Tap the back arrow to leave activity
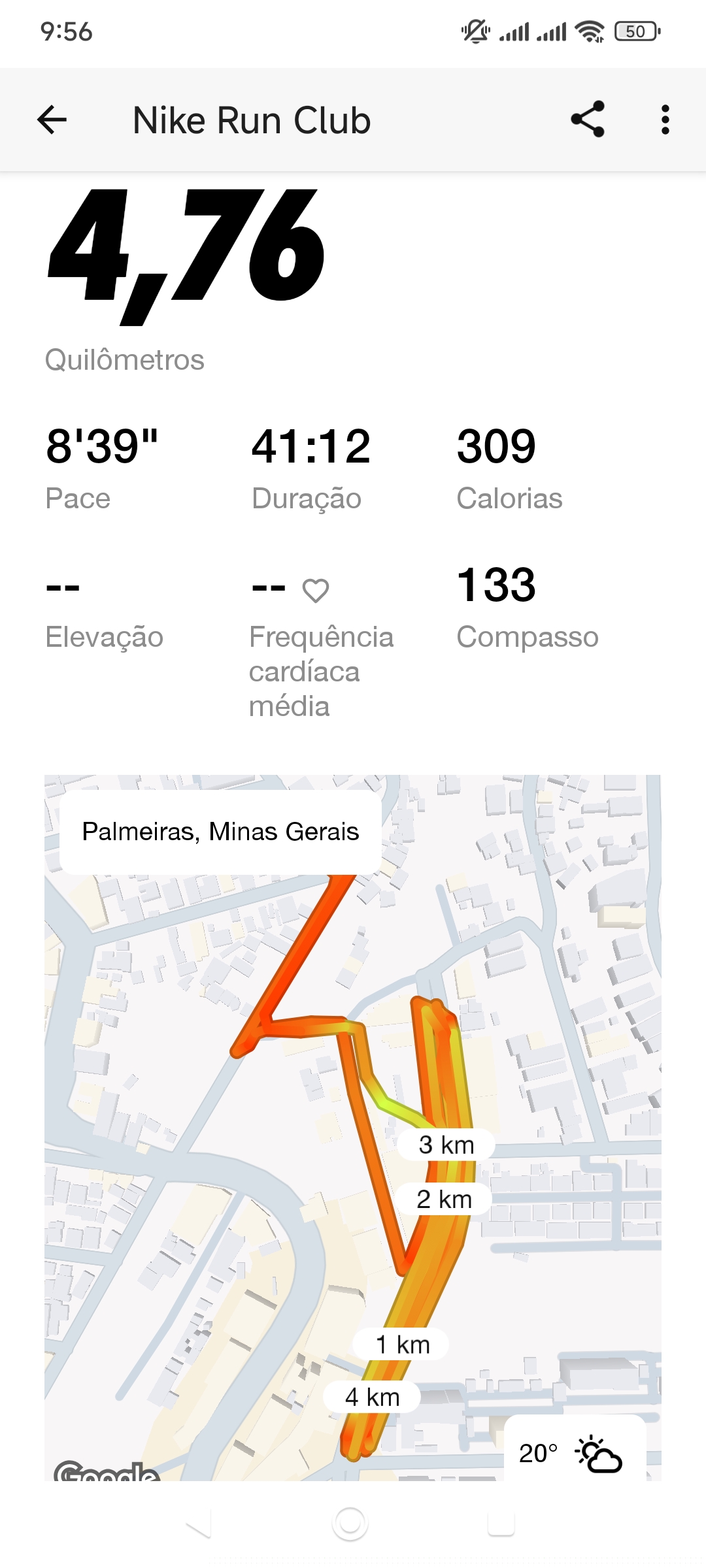The width and height of the screenshot is (706, 1568). click(x=51, y=120)
